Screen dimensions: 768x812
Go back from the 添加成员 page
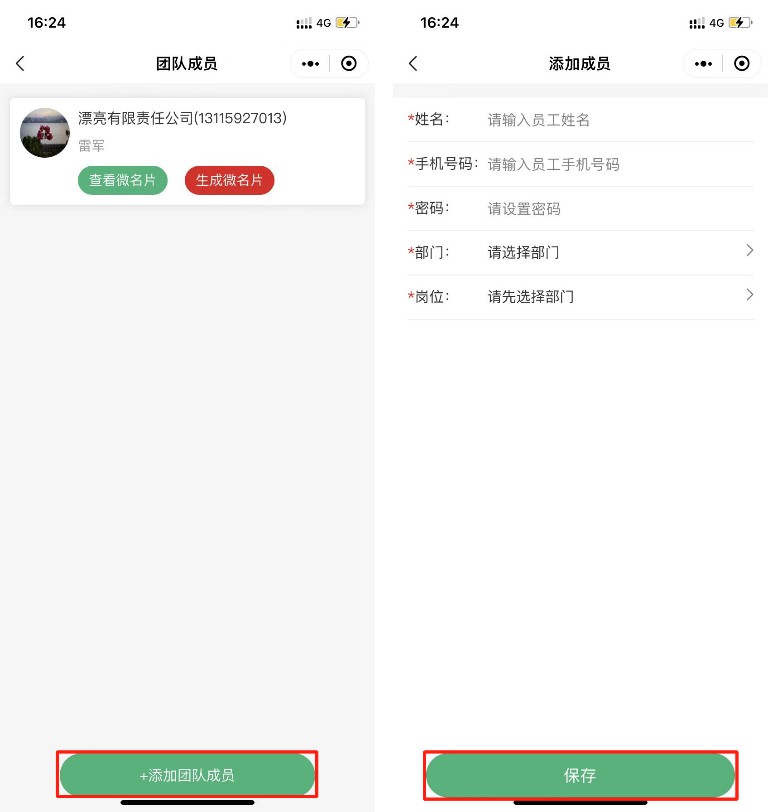413,64
